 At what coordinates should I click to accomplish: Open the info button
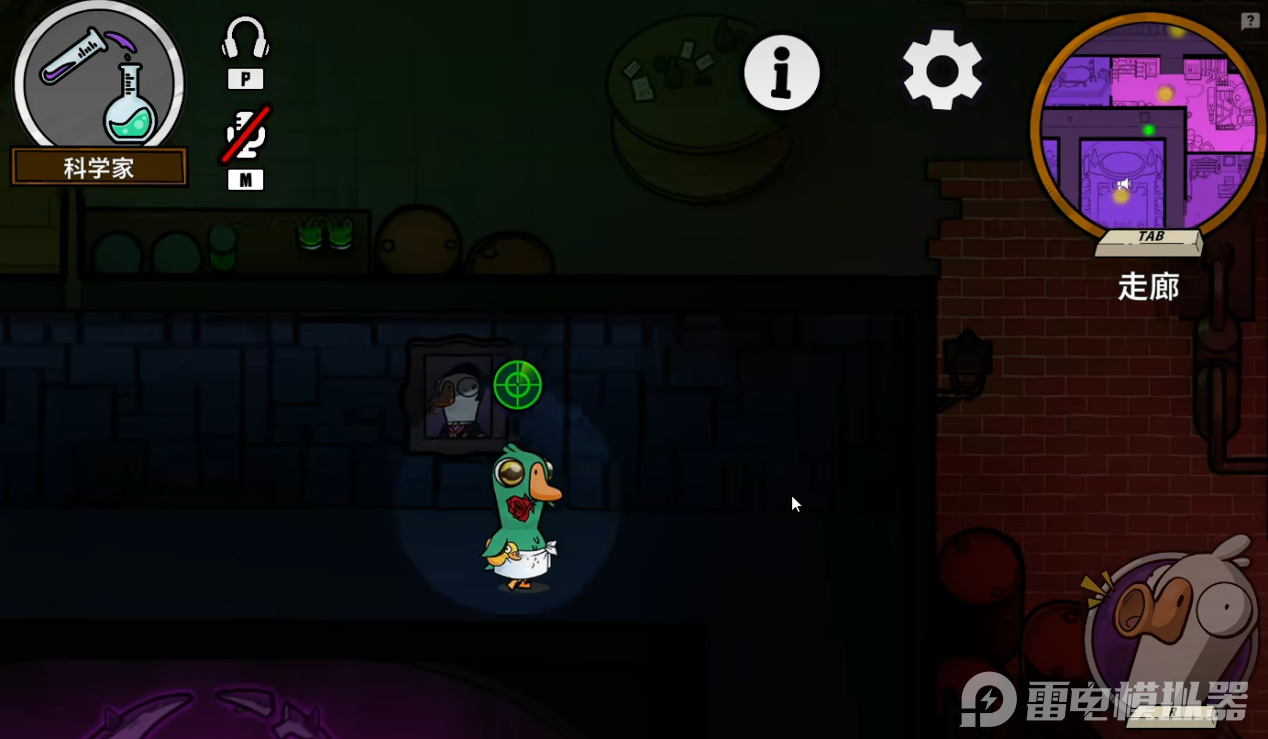[782, 73]
